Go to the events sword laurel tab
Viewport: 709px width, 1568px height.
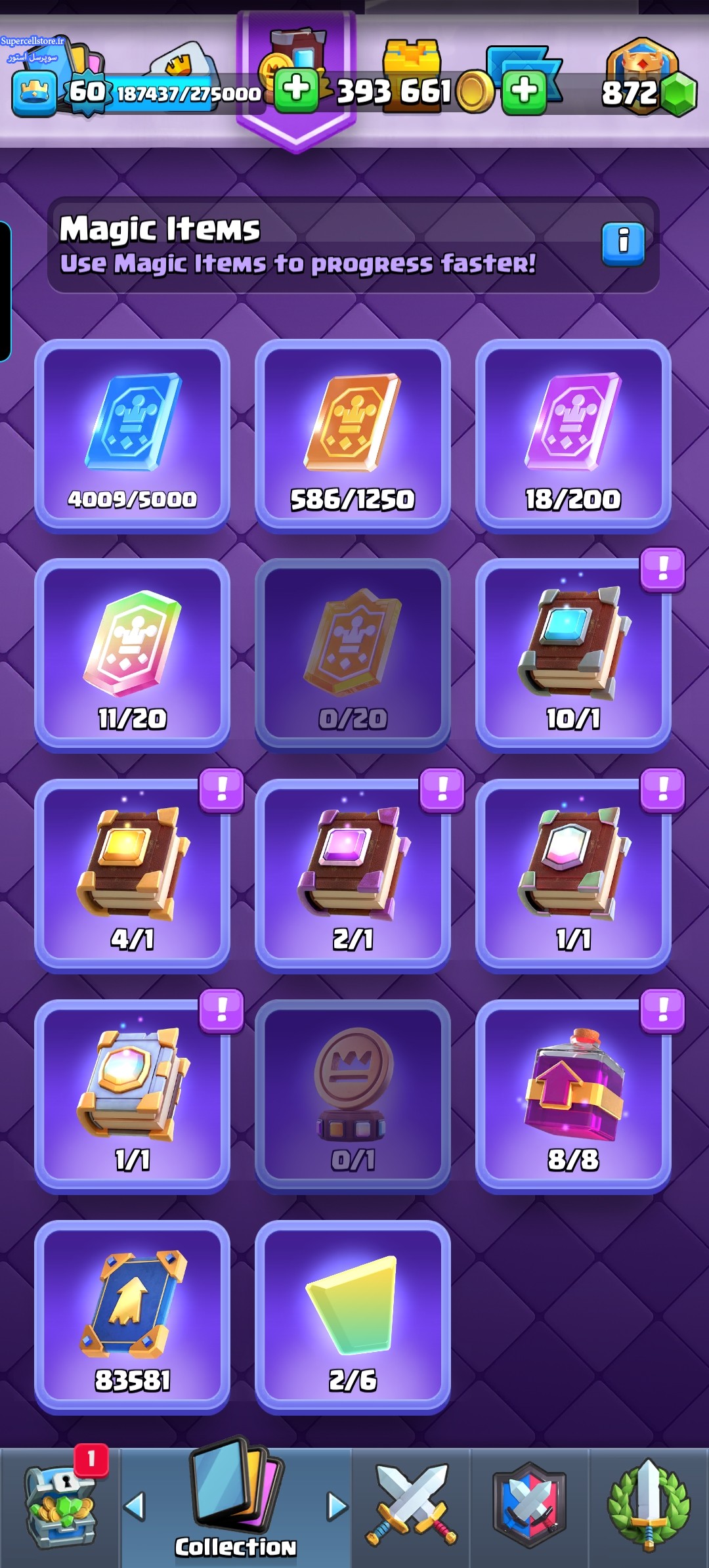coord(649,1508)
